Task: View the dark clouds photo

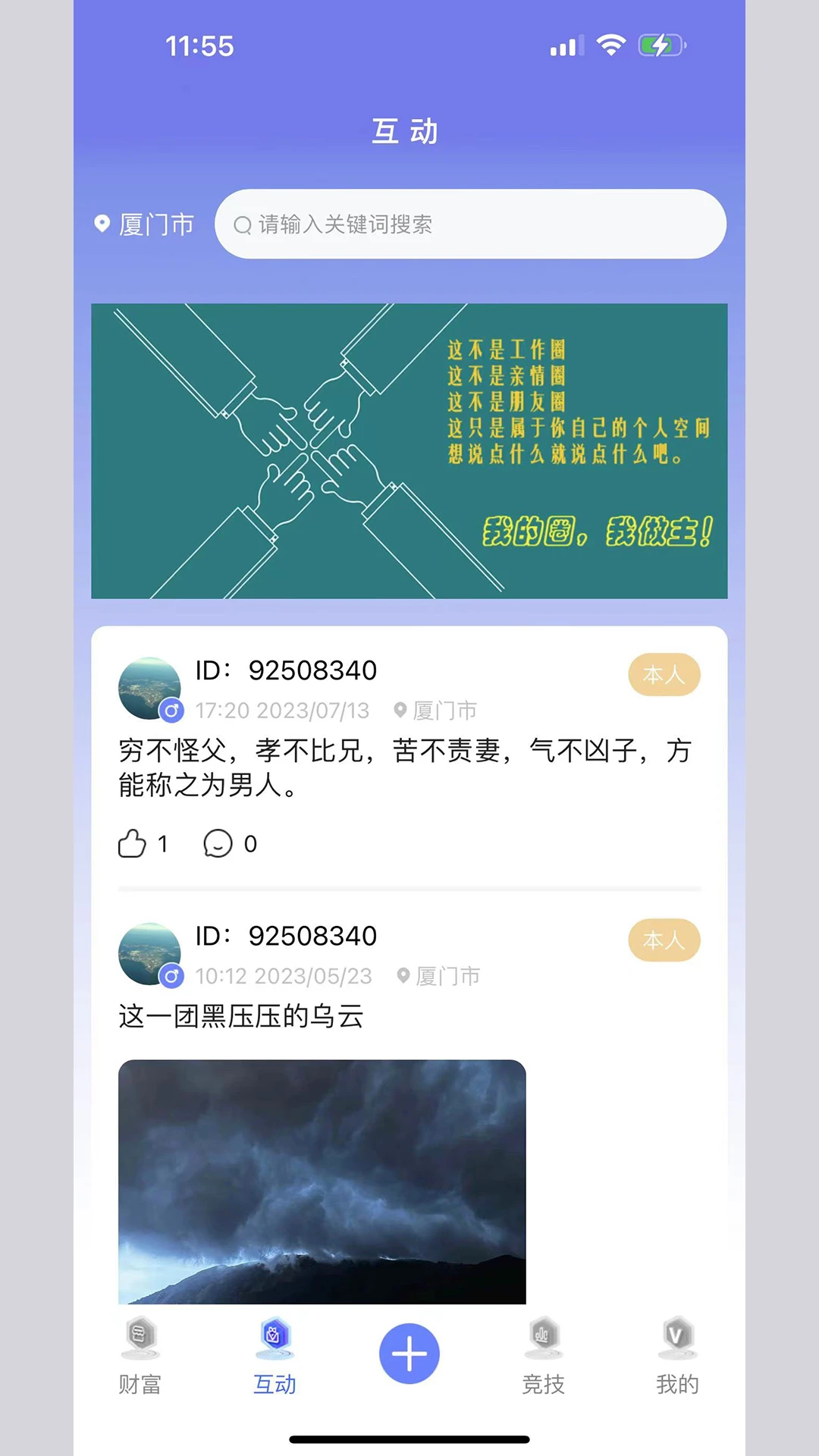Action: point(322,1181)
